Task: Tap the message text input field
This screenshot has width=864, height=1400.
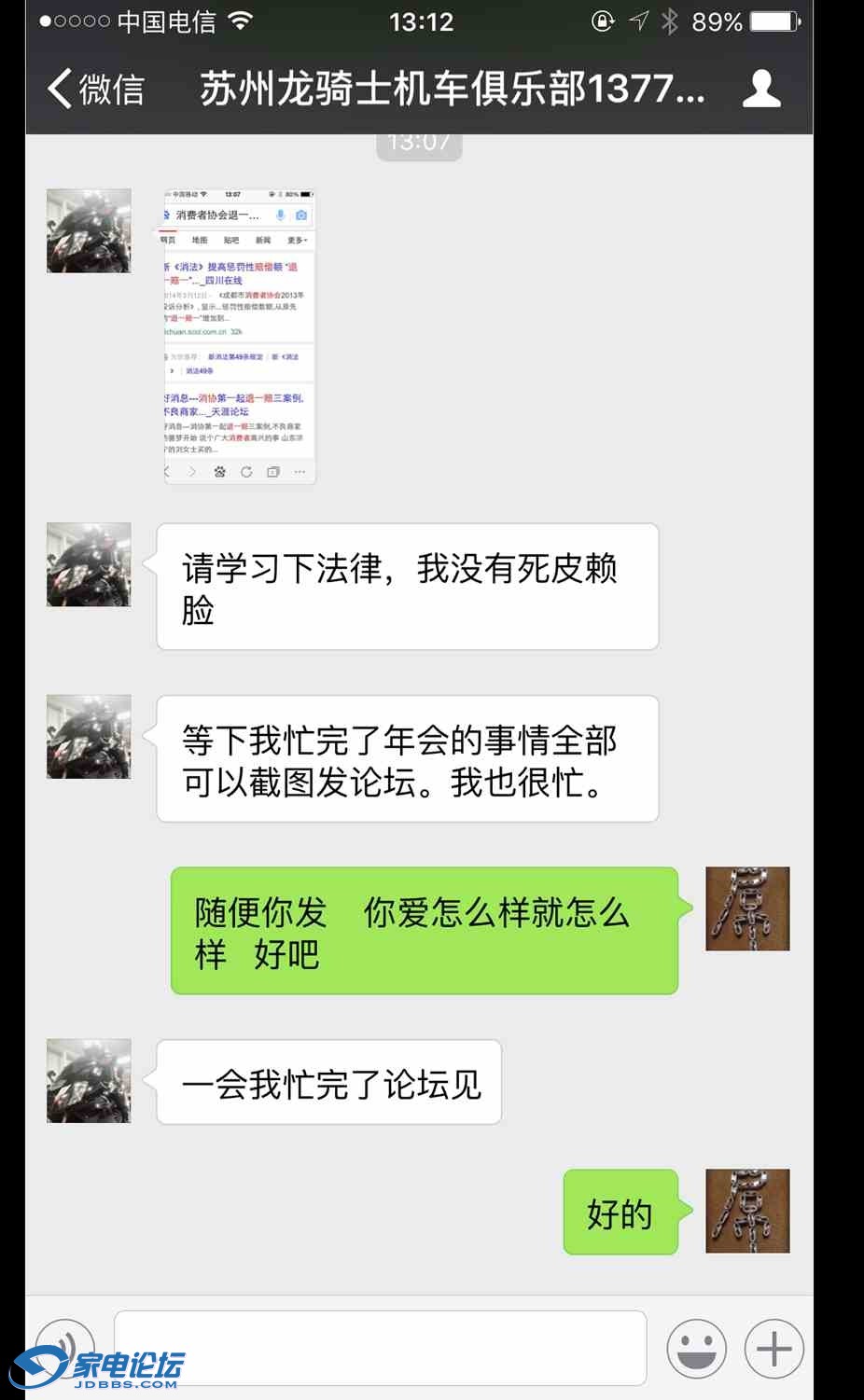Action: [380, 1347]
